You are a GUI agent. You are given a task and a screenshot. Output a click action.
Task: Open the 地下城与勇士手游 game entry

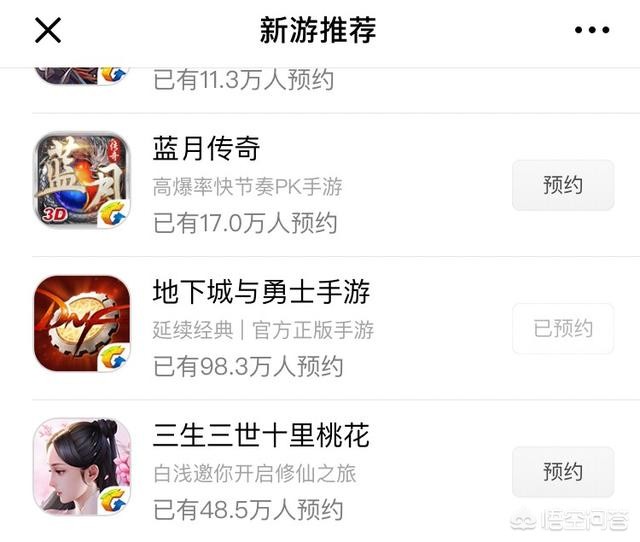click(x=261, y=292)
